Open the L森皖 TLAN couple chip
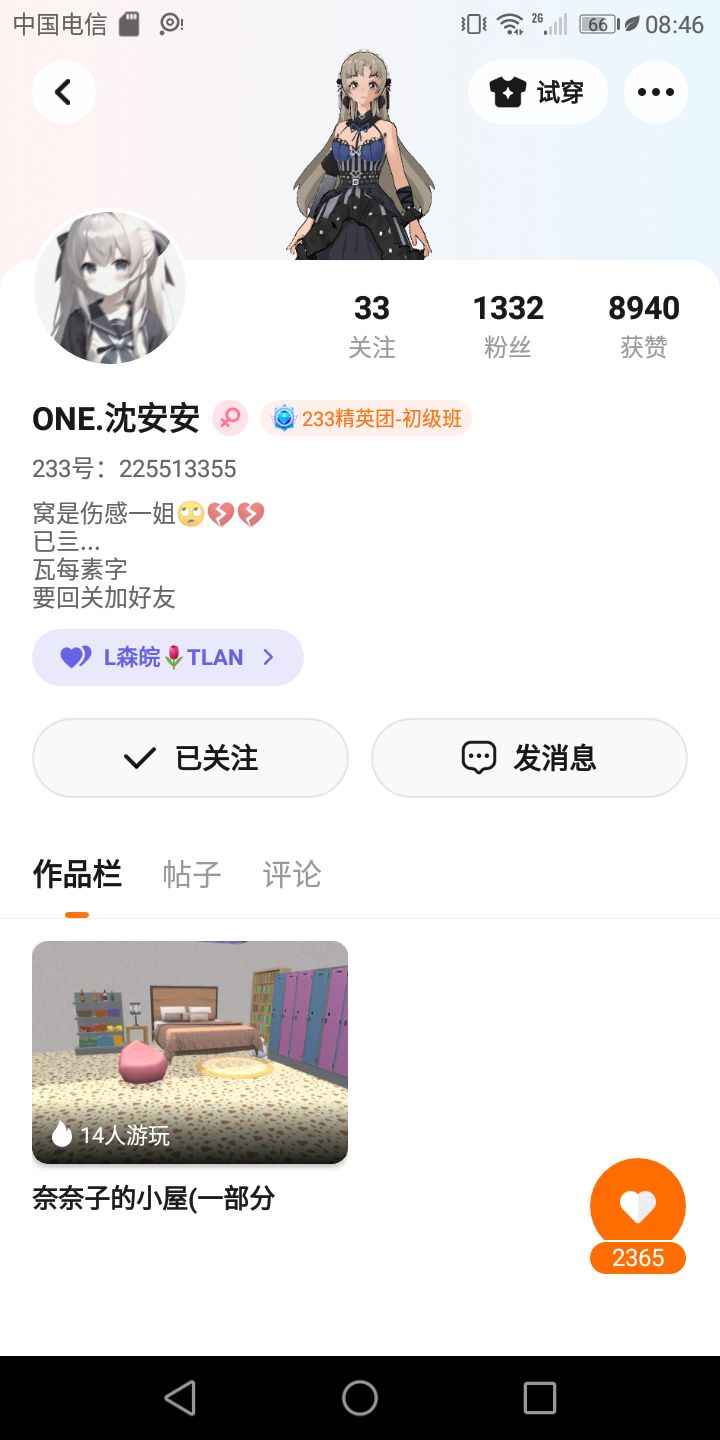The width and height of the screenshot is (720, 1440). click(x=167, y=657)
